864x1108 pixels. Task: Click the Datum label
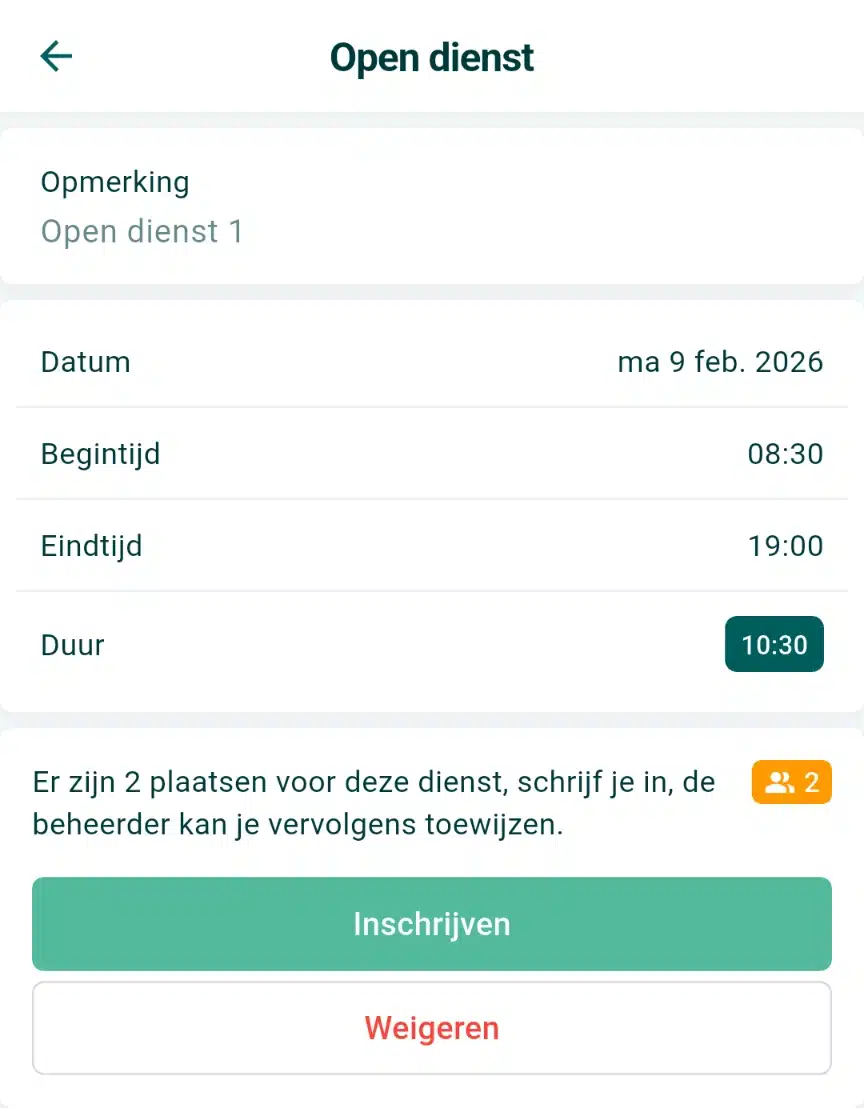pyautogui.click(x=85, y=362)
